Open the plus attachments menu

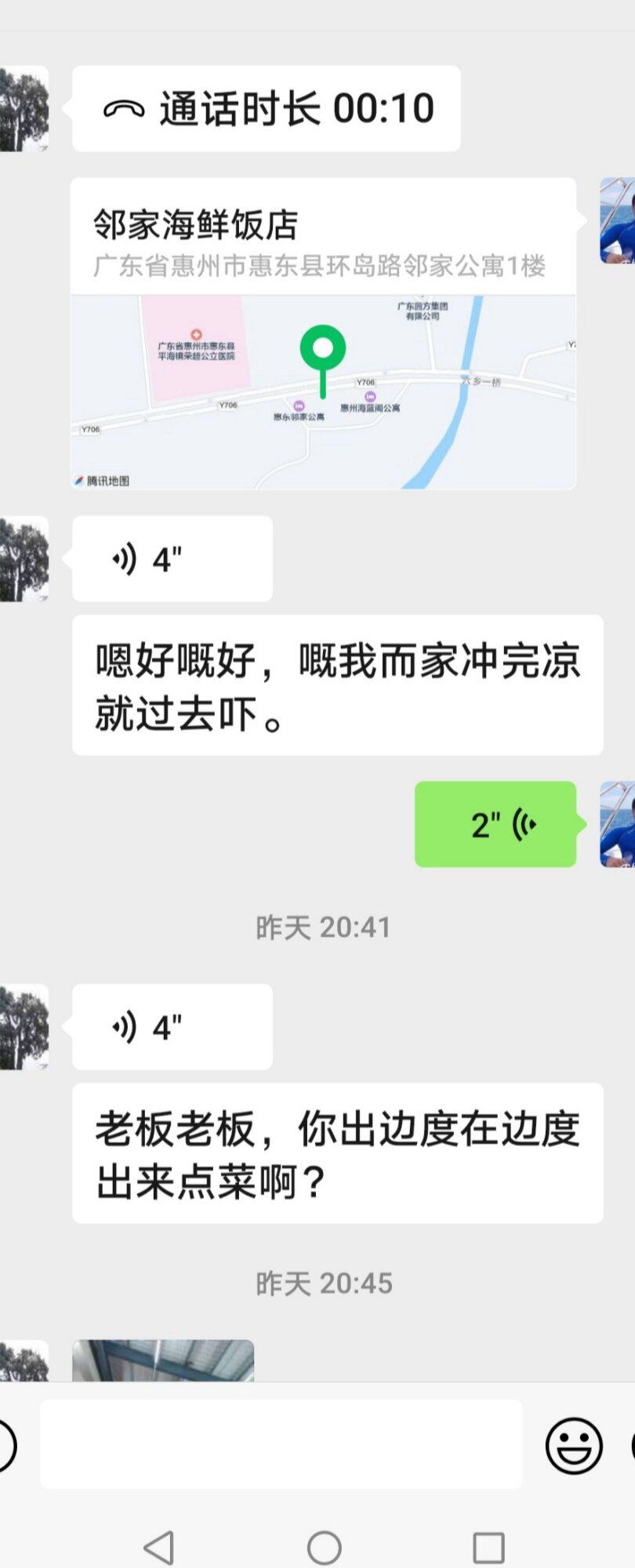(x=631, y=1445)
